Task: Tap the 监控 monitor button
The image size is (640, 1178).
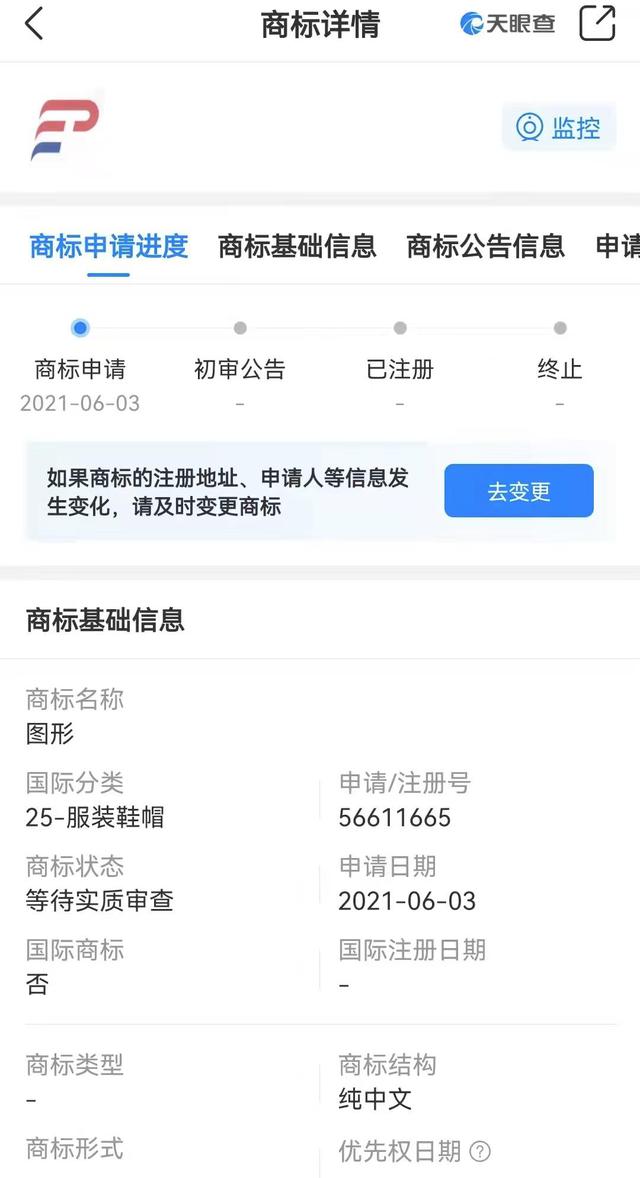Action: click(559, 128)
